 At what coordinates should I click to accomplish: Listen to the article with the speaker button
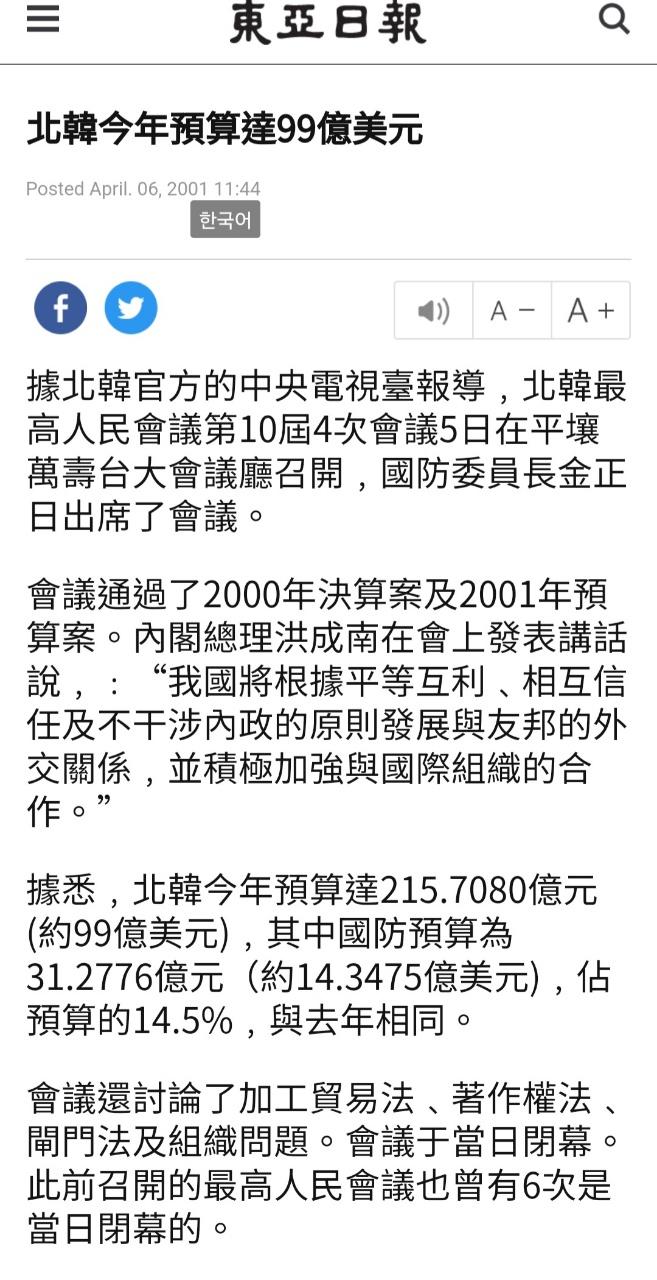pyautogui.click(x=433, y=311)
